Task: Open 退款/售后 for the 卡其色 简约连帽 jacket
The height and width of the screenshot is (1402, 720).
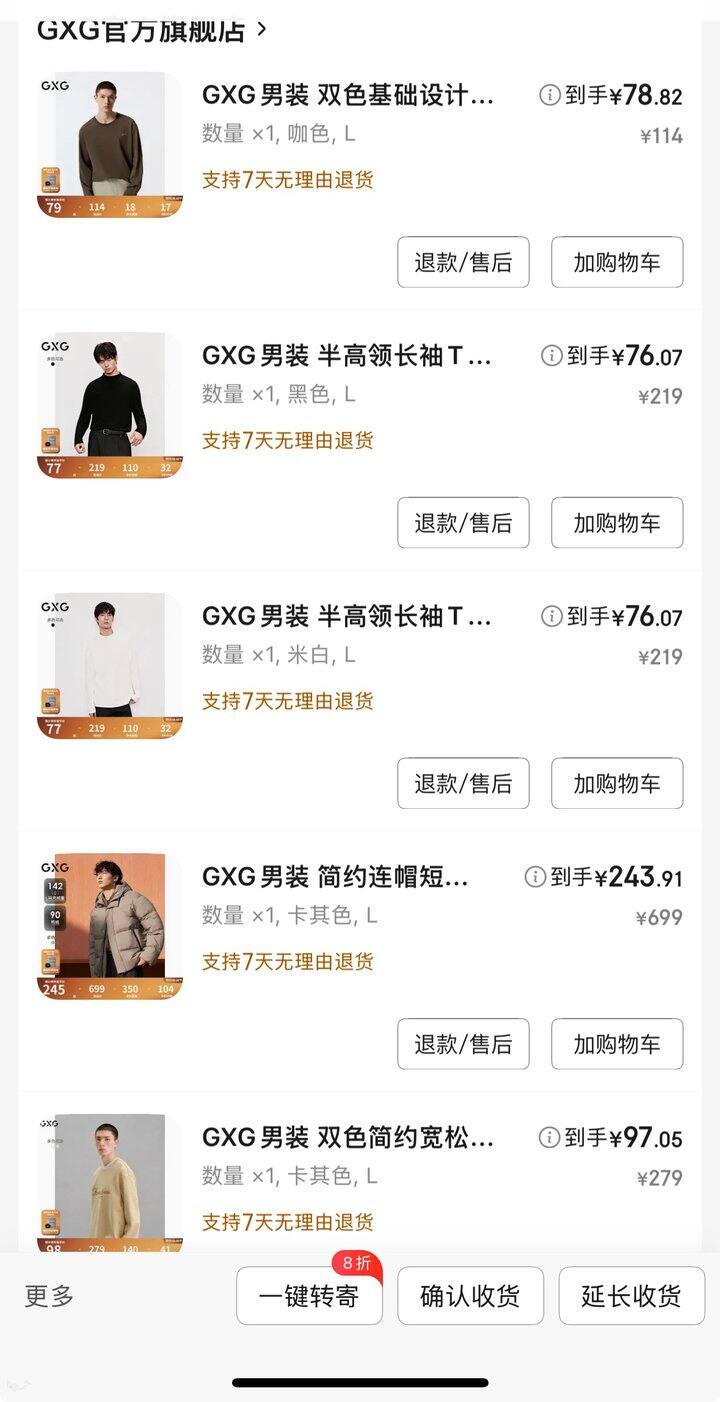Action: click(463, 1044)
